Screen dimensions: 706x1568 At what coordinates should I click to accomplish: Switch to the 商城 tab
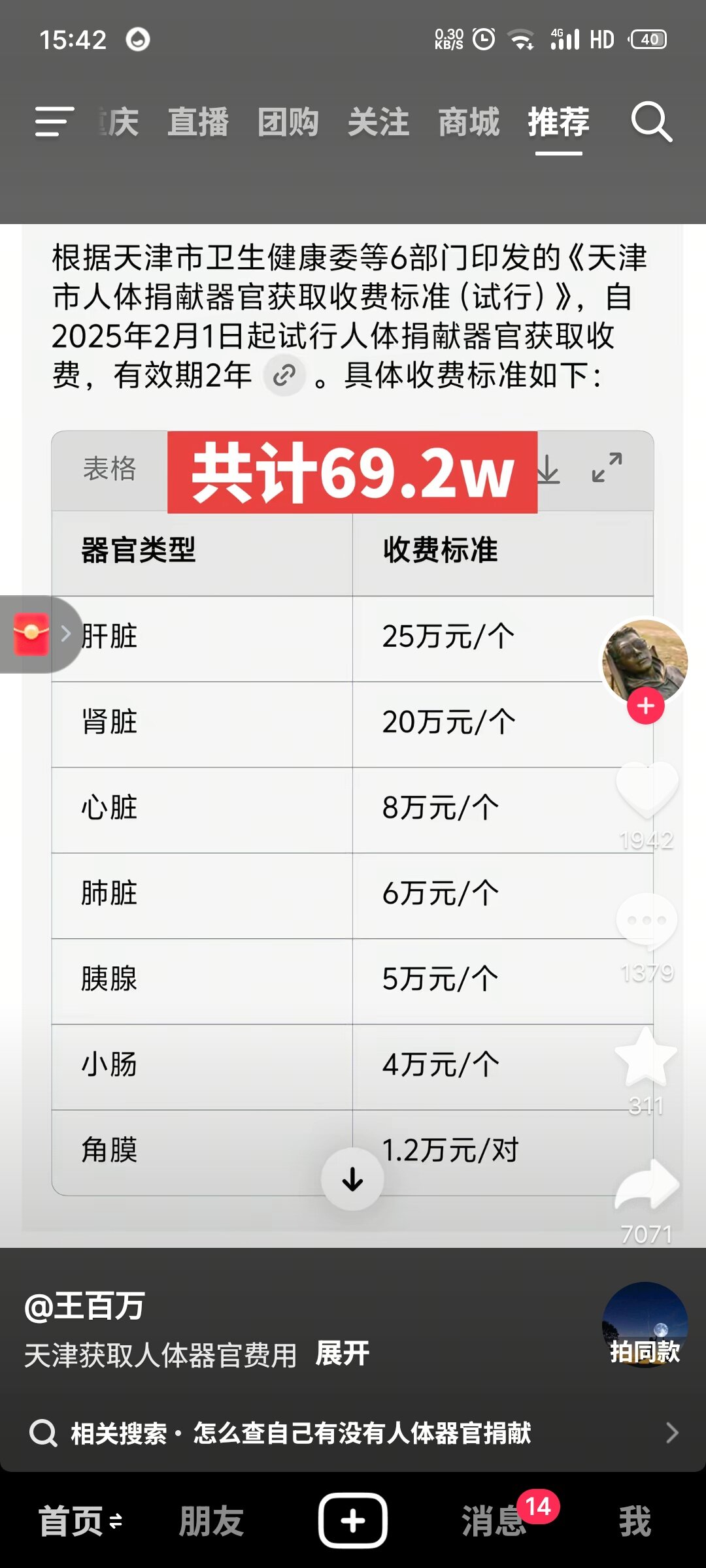(469, 122)
